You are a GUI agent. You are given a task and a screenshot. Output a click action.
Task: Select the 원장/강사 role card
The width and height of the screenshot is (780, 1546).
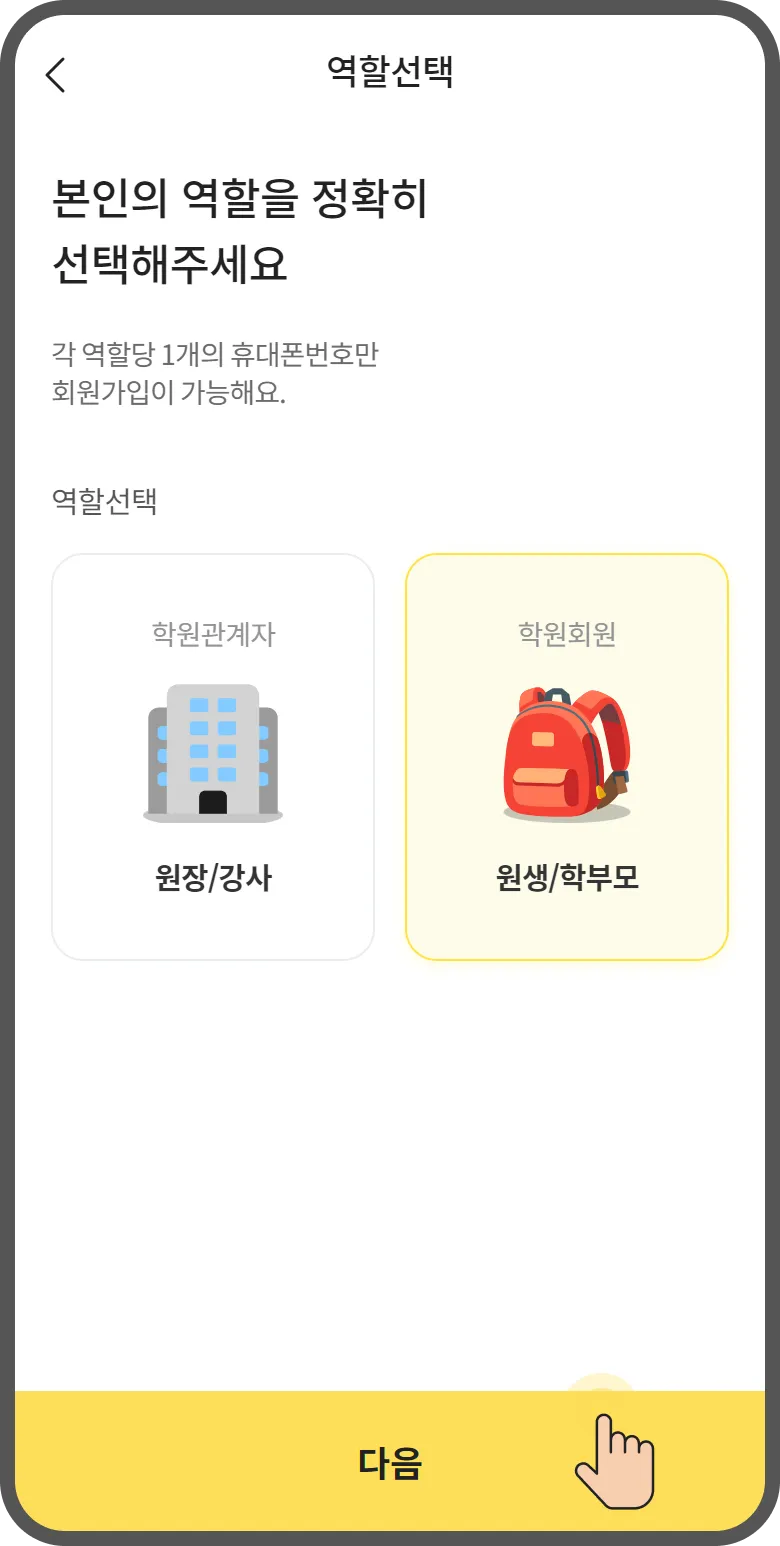[213, 757]
